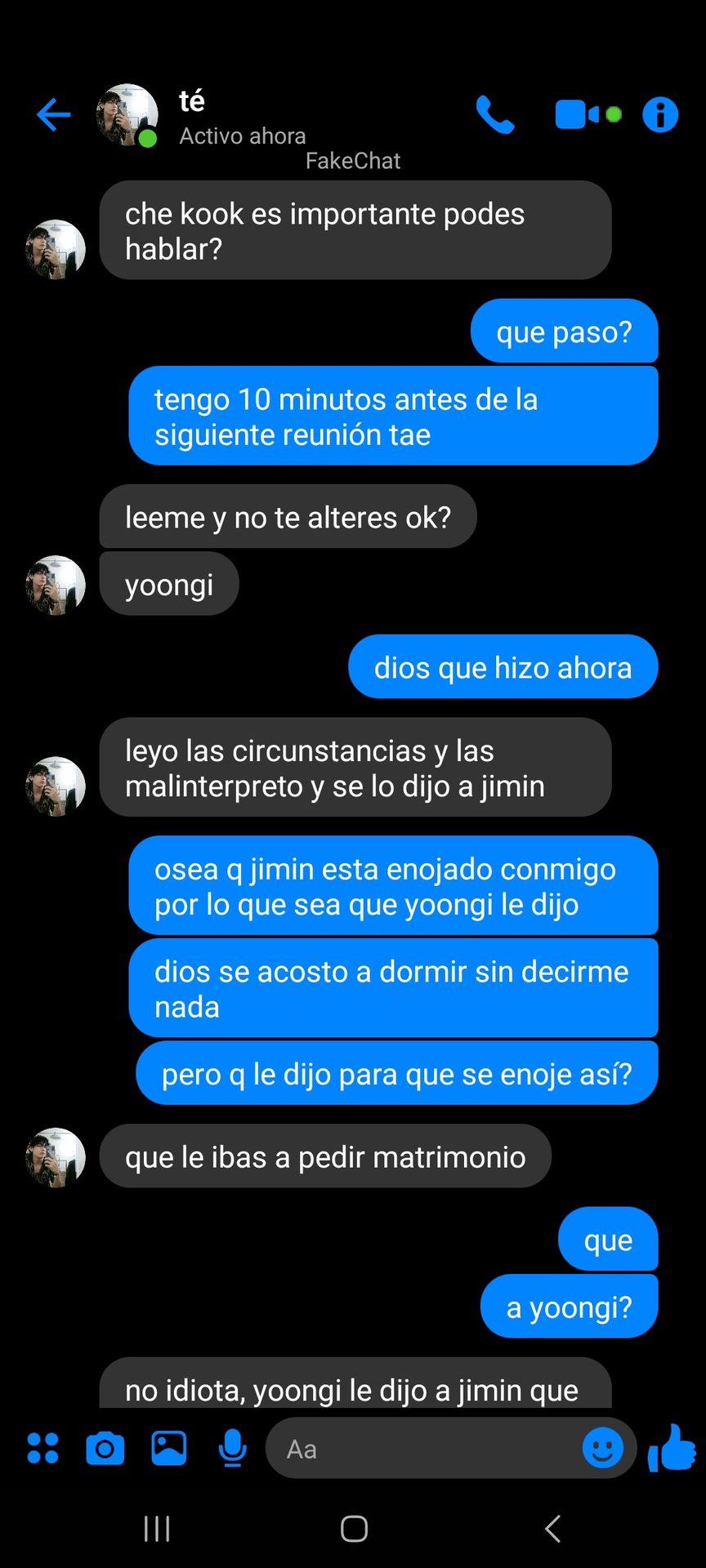Go to the system home screen
This screenshot has height=1568, width=706.
click(354, 1528)
